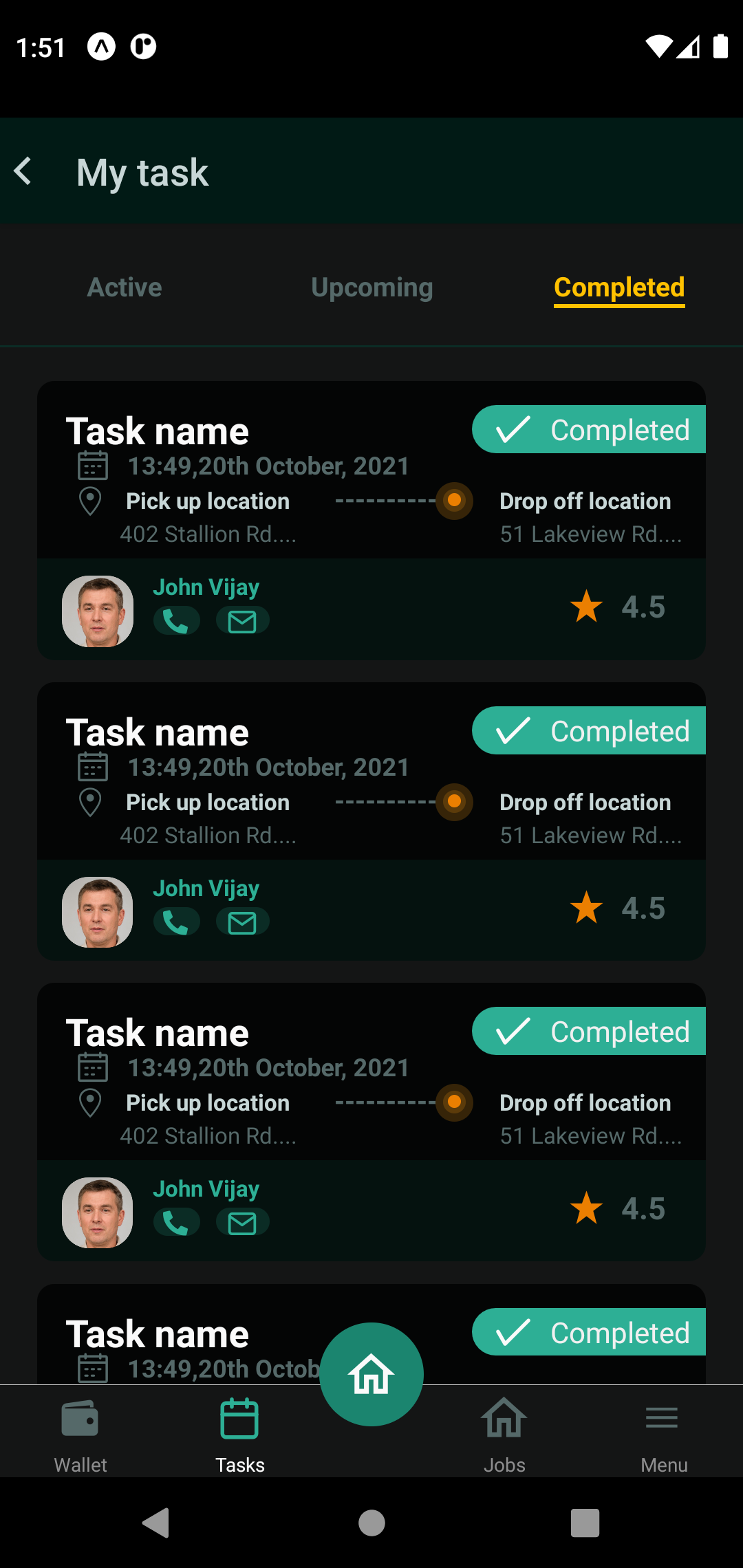Open the Upcoming tasks tab
Image resolution: width=743 pixels, height=1568 pixels.
[x=371, y=287]
